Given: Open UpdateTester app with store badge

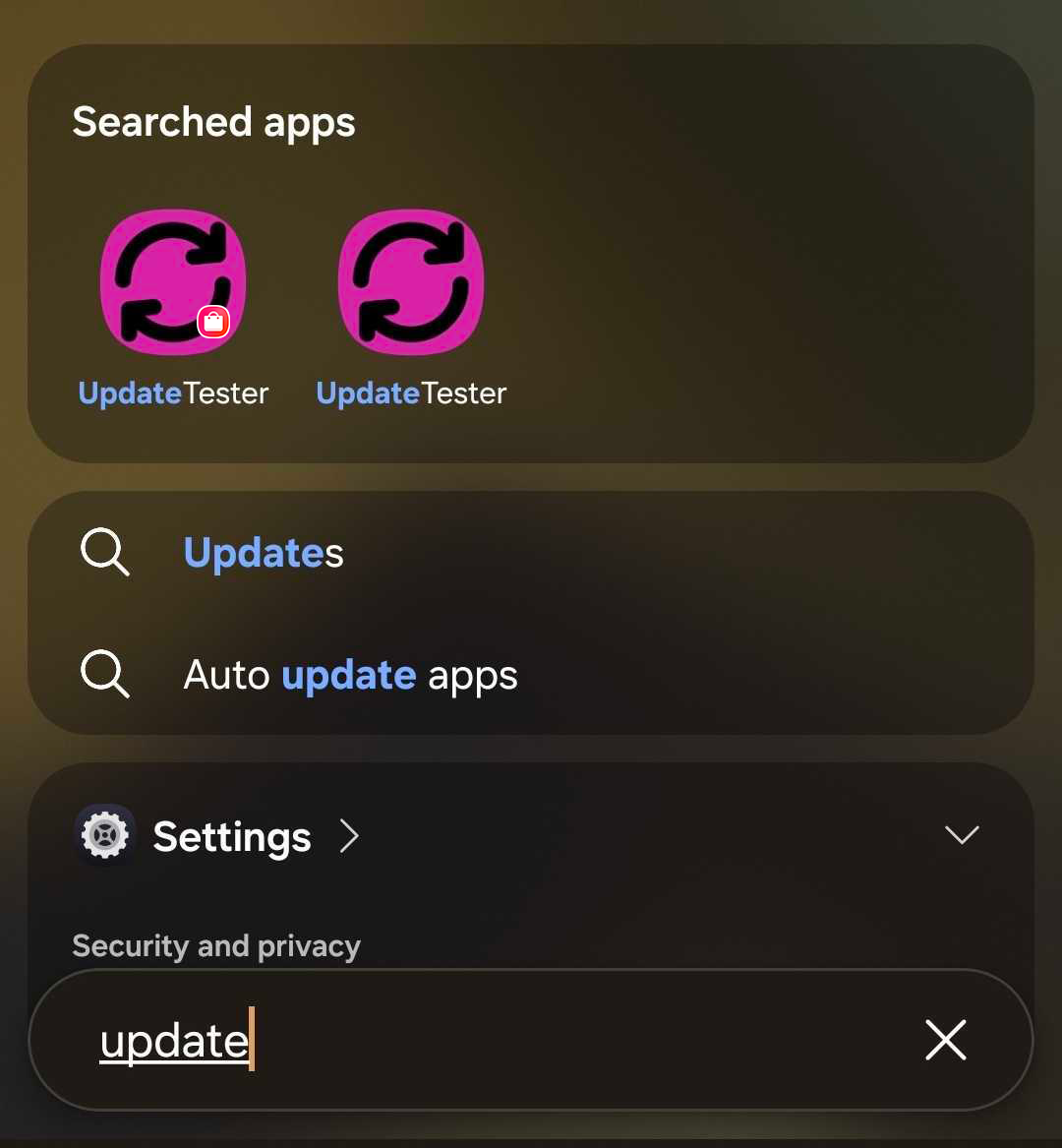Looking at the screenshot, I should coord(173,282).
